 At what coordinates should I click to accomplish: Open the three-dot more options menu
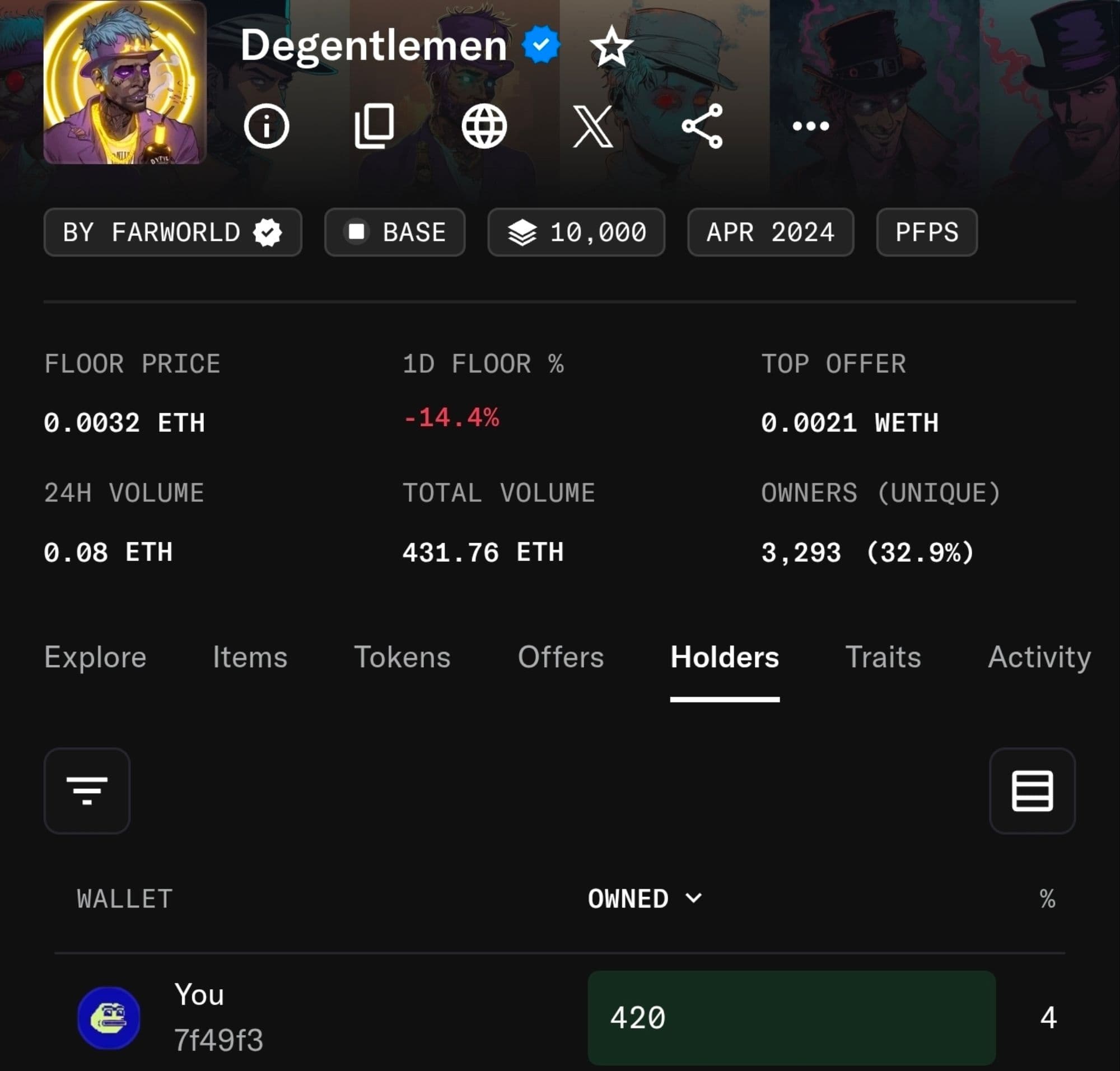811,126
